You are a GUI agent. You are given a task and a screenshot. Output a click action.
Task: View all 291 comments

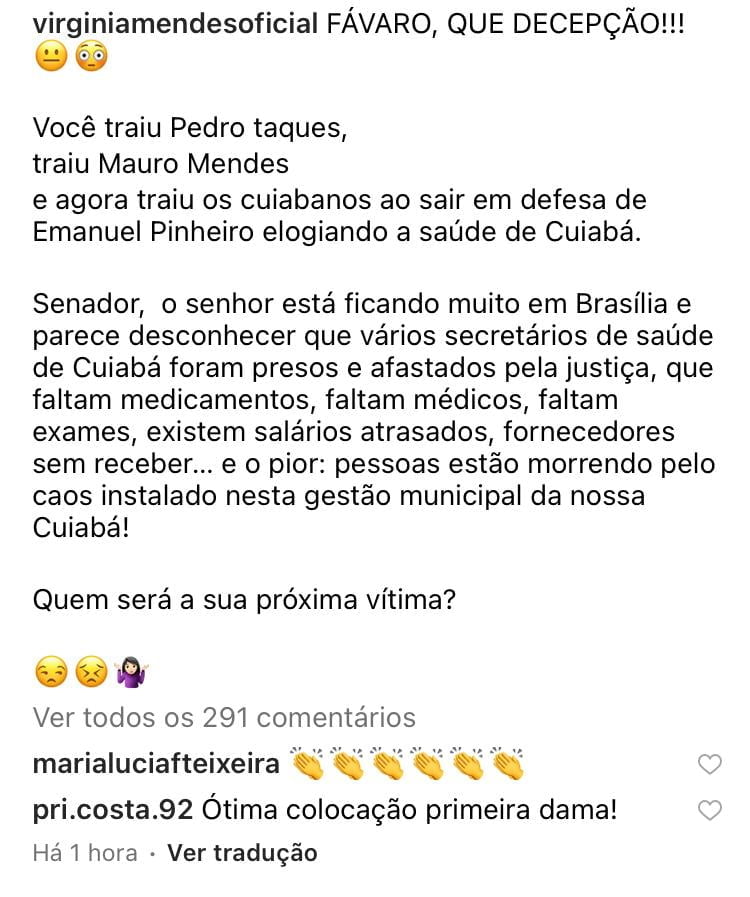tap(224, 717)
